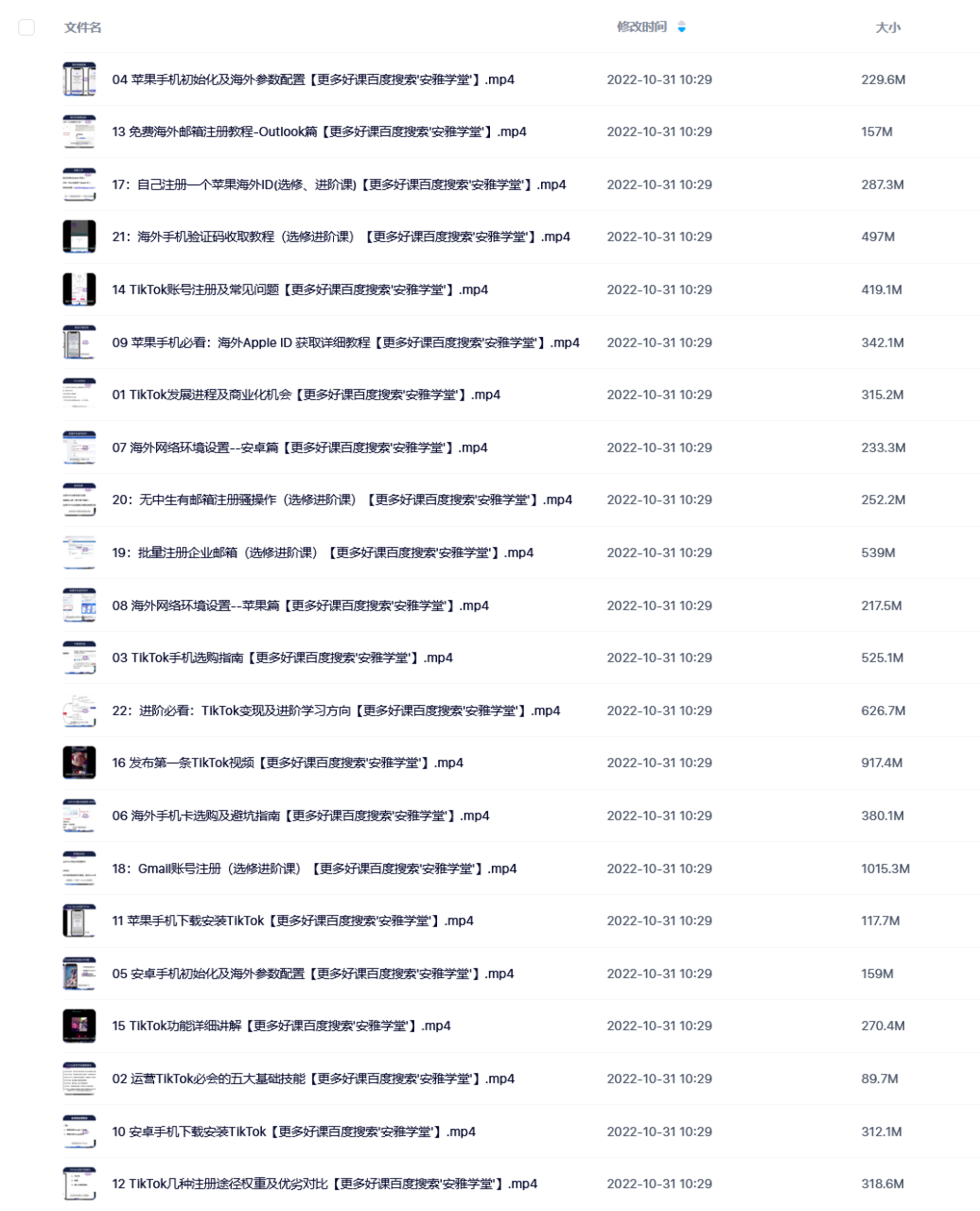Open video 13 免费海外邮箱注册教程-Outlook篇
The image size is (980, 1211).
tap(319, 132)
